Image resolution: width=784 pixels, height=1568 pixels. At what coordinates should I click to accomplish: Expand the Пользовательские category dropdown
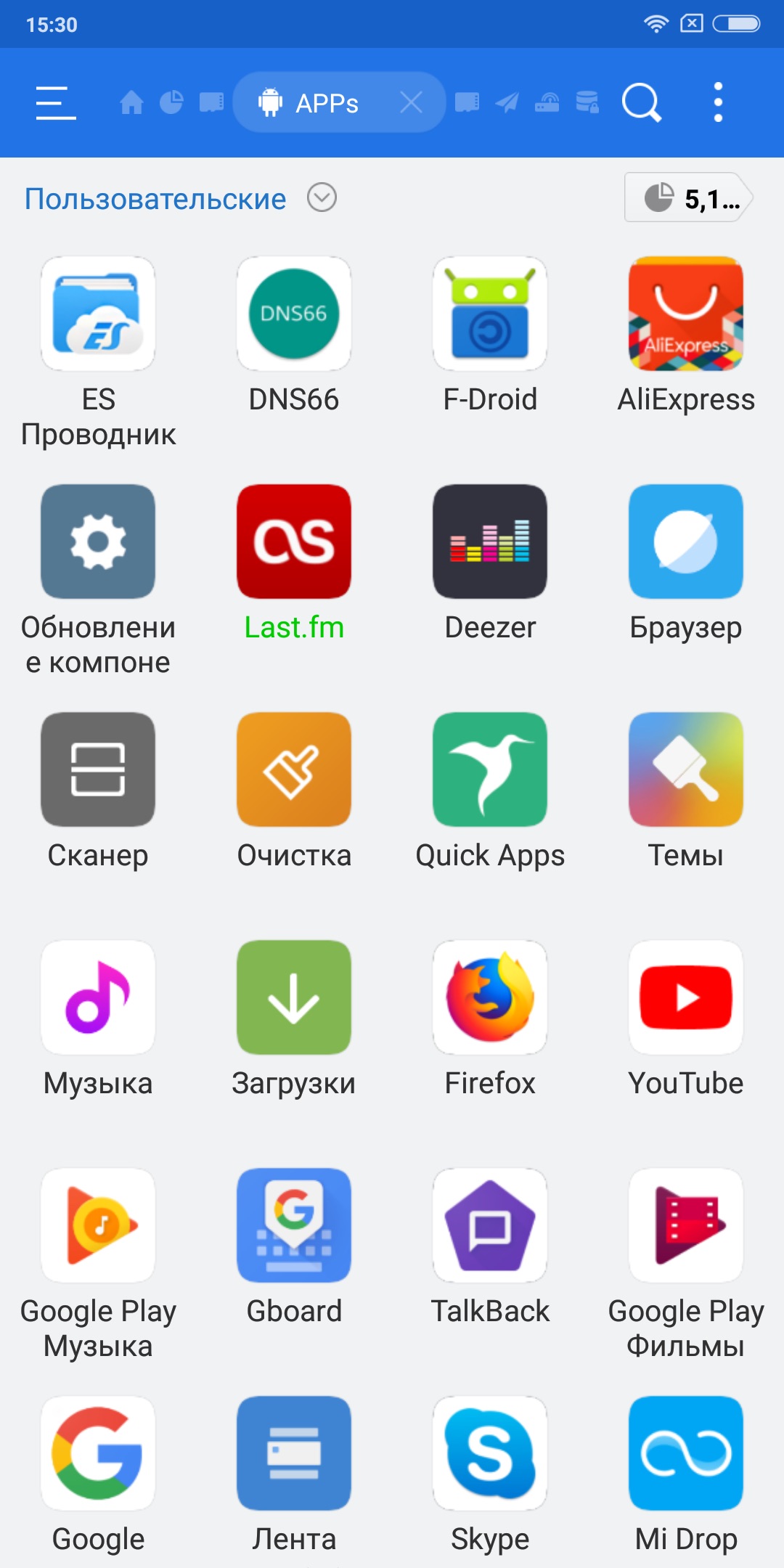(x=322, y=197)
